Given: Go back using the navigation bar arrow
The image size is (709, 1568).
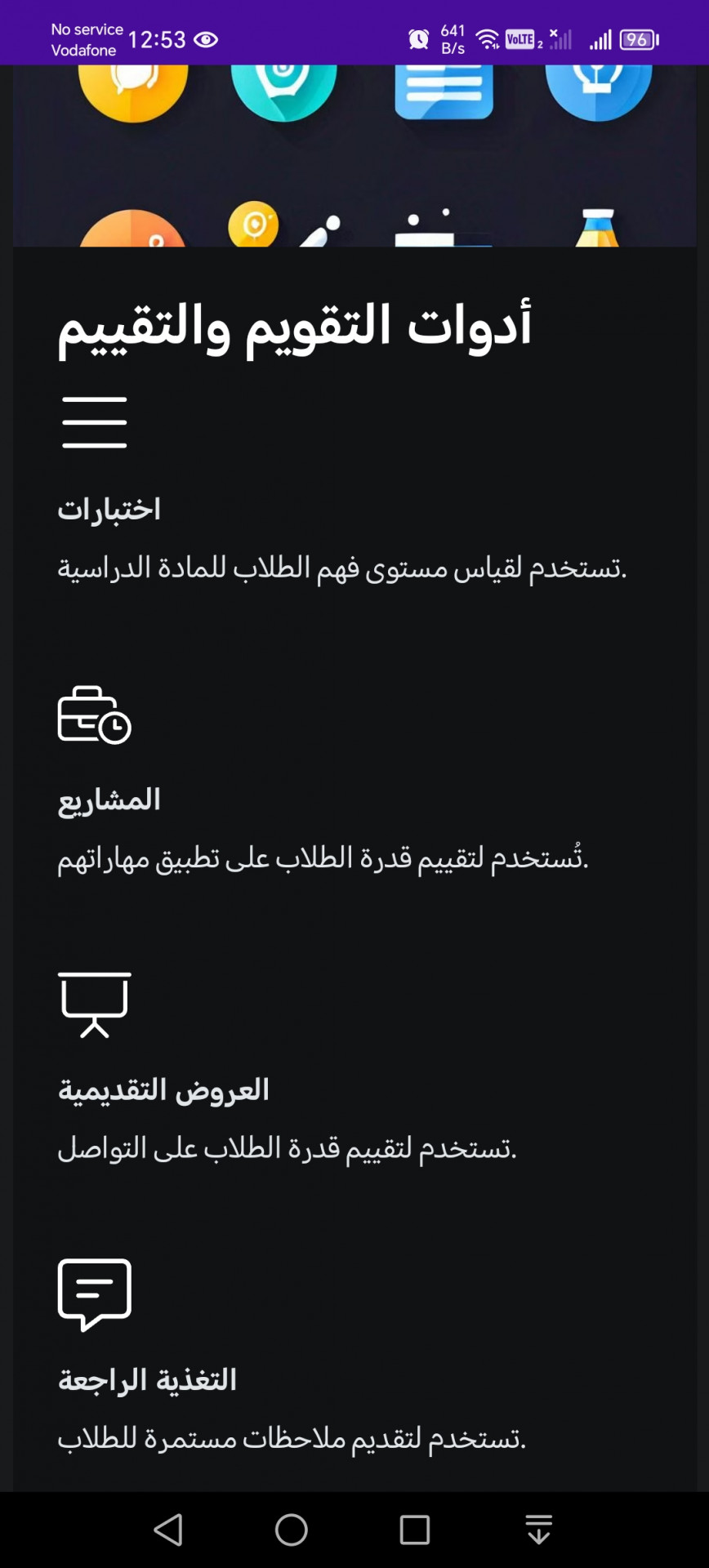Looking at the screenshot, I should (x=169, y=1530).
